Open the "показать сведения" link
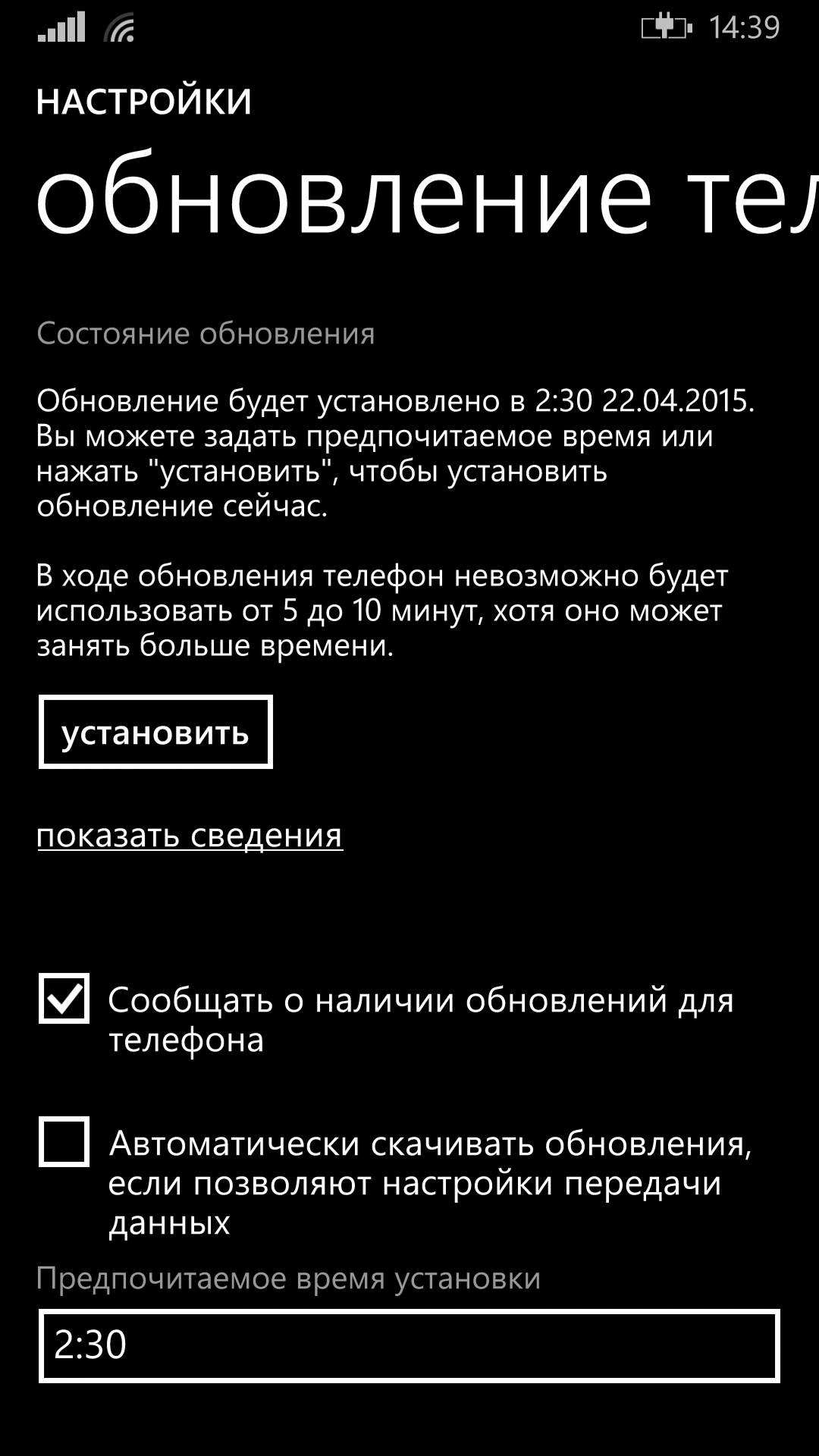This screenshot has width=819, height=1456. pyautogui.click(x=190, y=835)
